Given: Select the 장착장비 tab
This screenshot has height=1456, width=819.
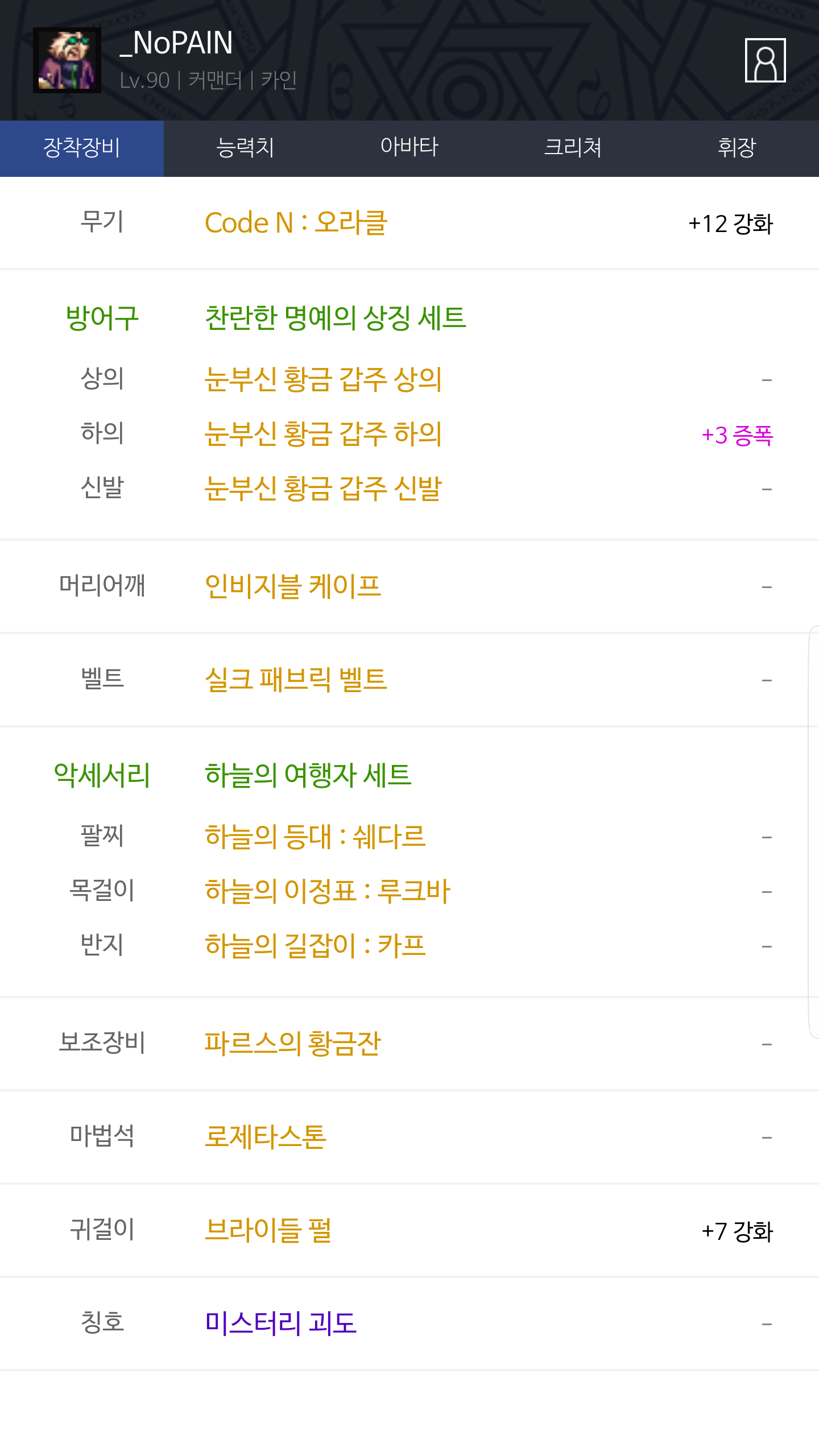Looking at the screenshot, I should pos(82,148).
